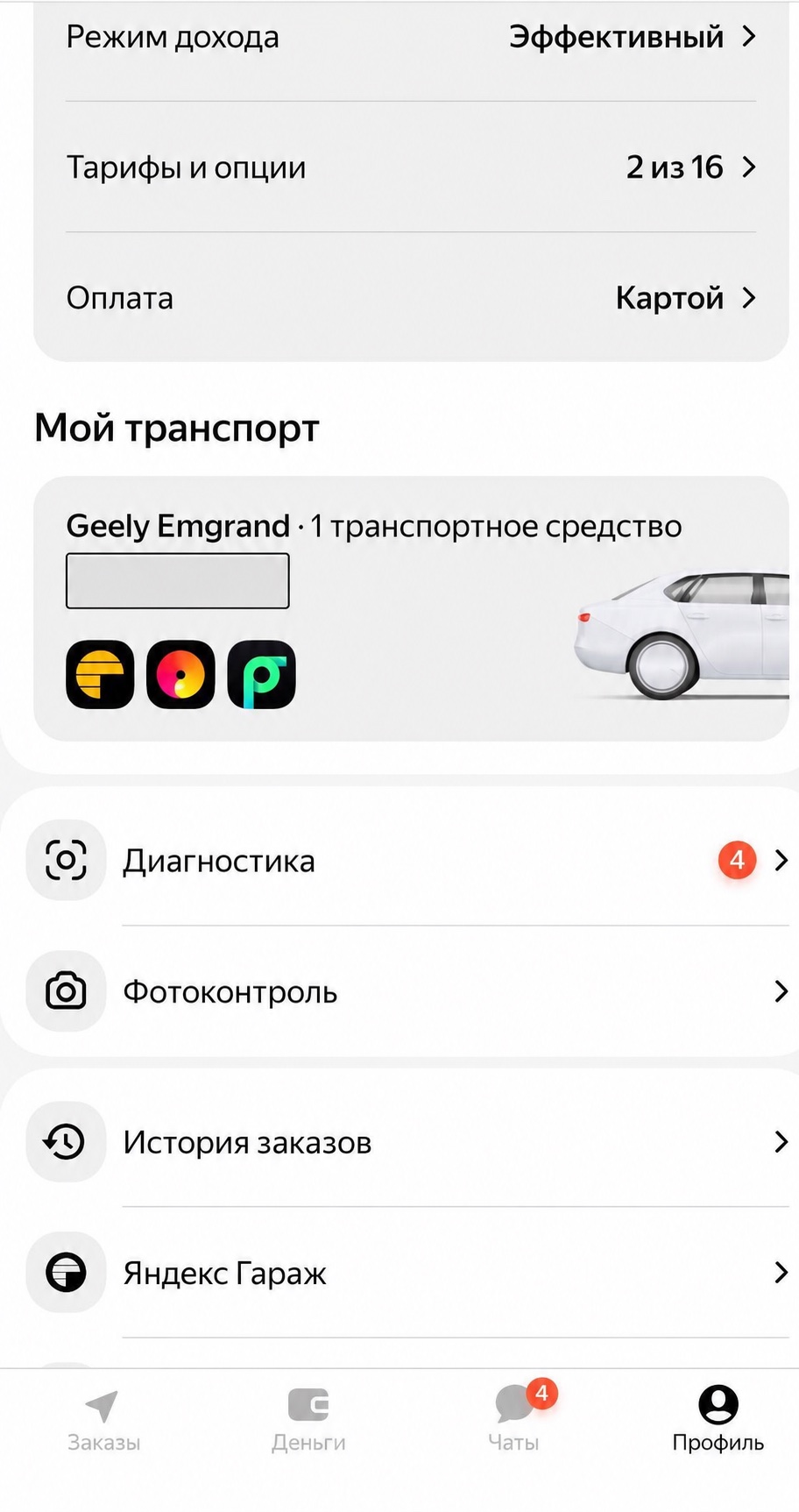Switch to the Деньги tab
The image size is (799, 1512).
308,1420
